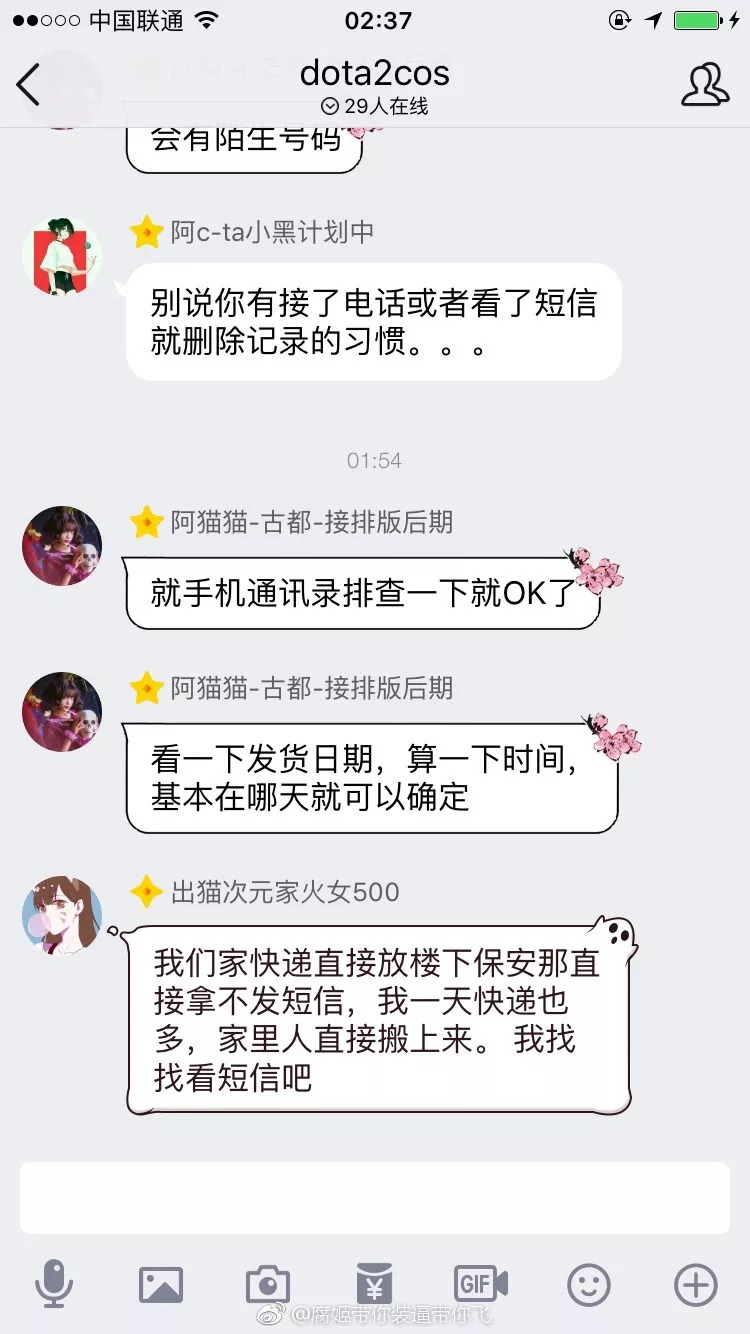This screenshot has width=750, height=1334.
Task: Tap the chat title 'dota2cos'
Action: (x=375, y=72)
